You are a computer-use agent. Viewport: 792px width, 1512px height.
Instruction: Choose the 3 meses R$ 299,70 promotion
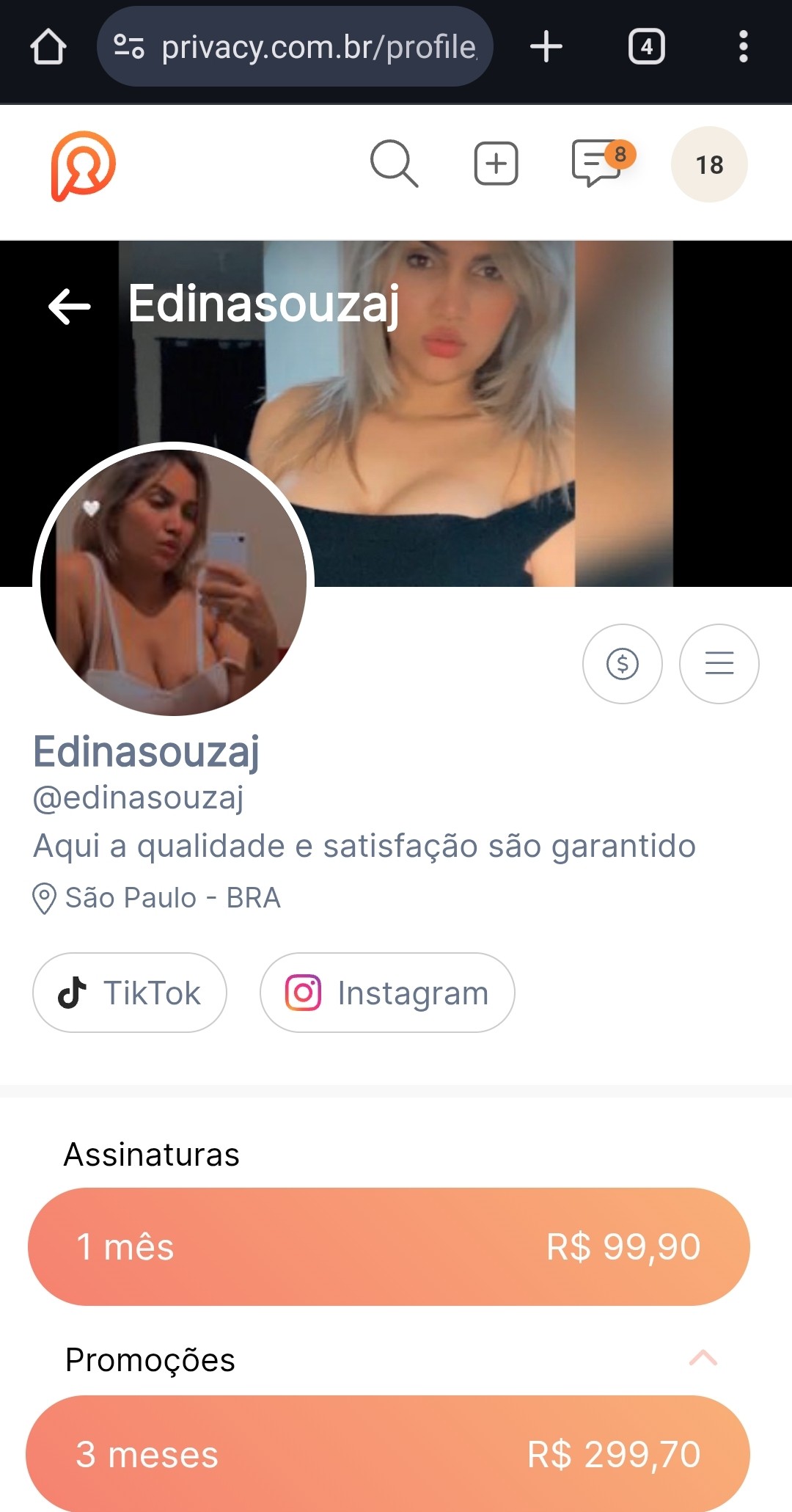point(389,1453)
